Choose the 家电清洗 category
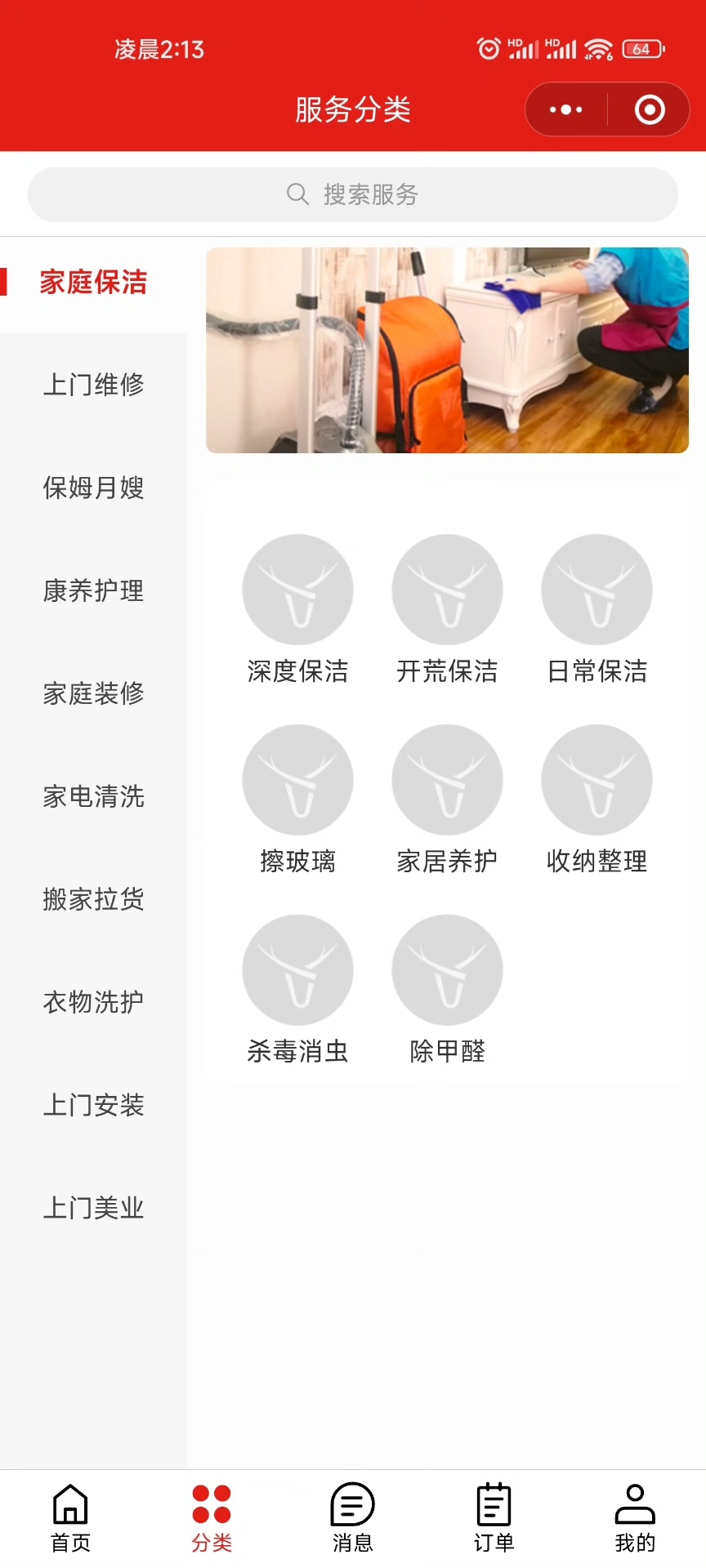This screenshot has width=706, height=1568. (x=93, y=796)
